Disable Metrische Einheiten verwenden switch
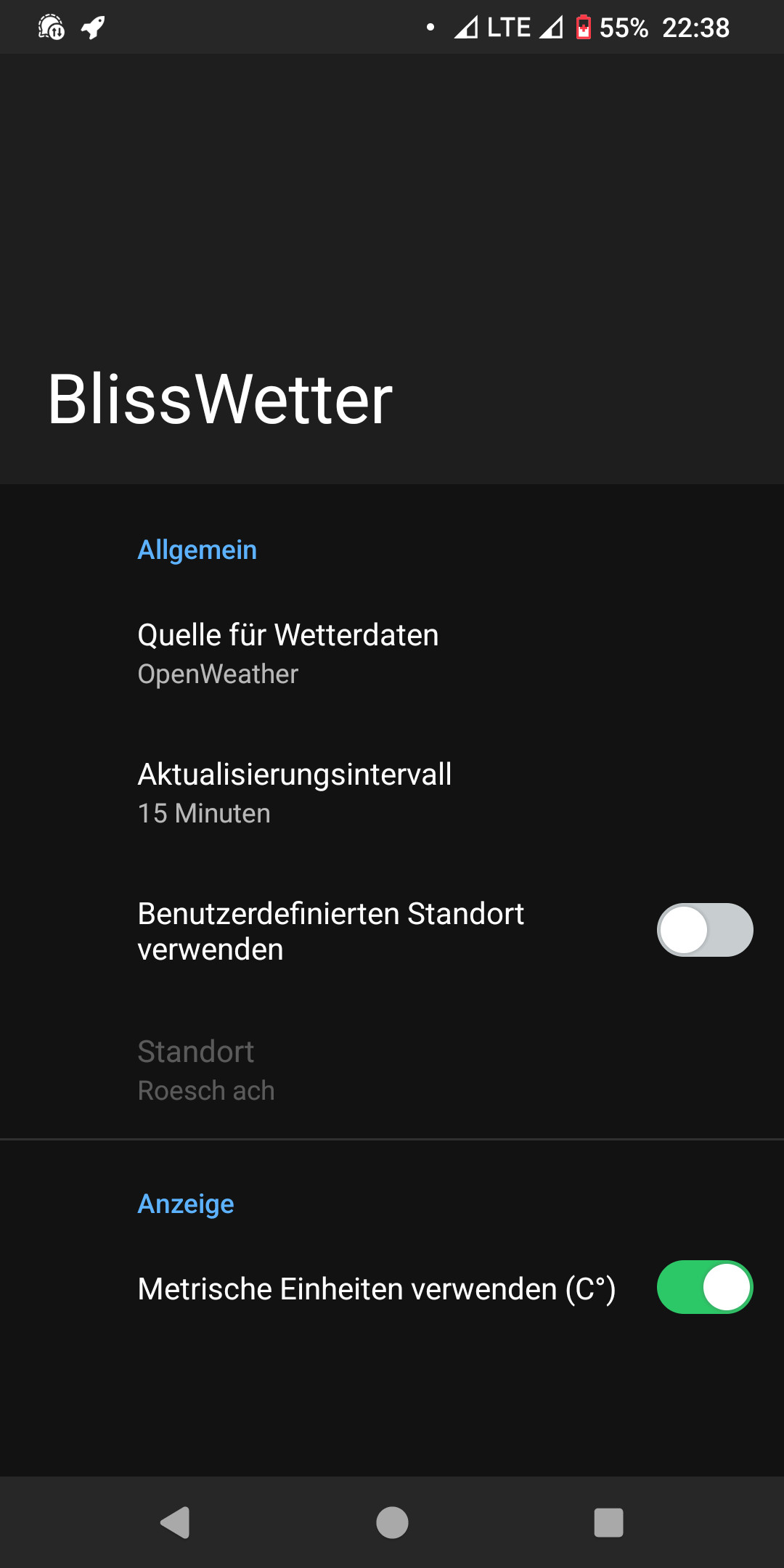 (x=705, y=1287)
